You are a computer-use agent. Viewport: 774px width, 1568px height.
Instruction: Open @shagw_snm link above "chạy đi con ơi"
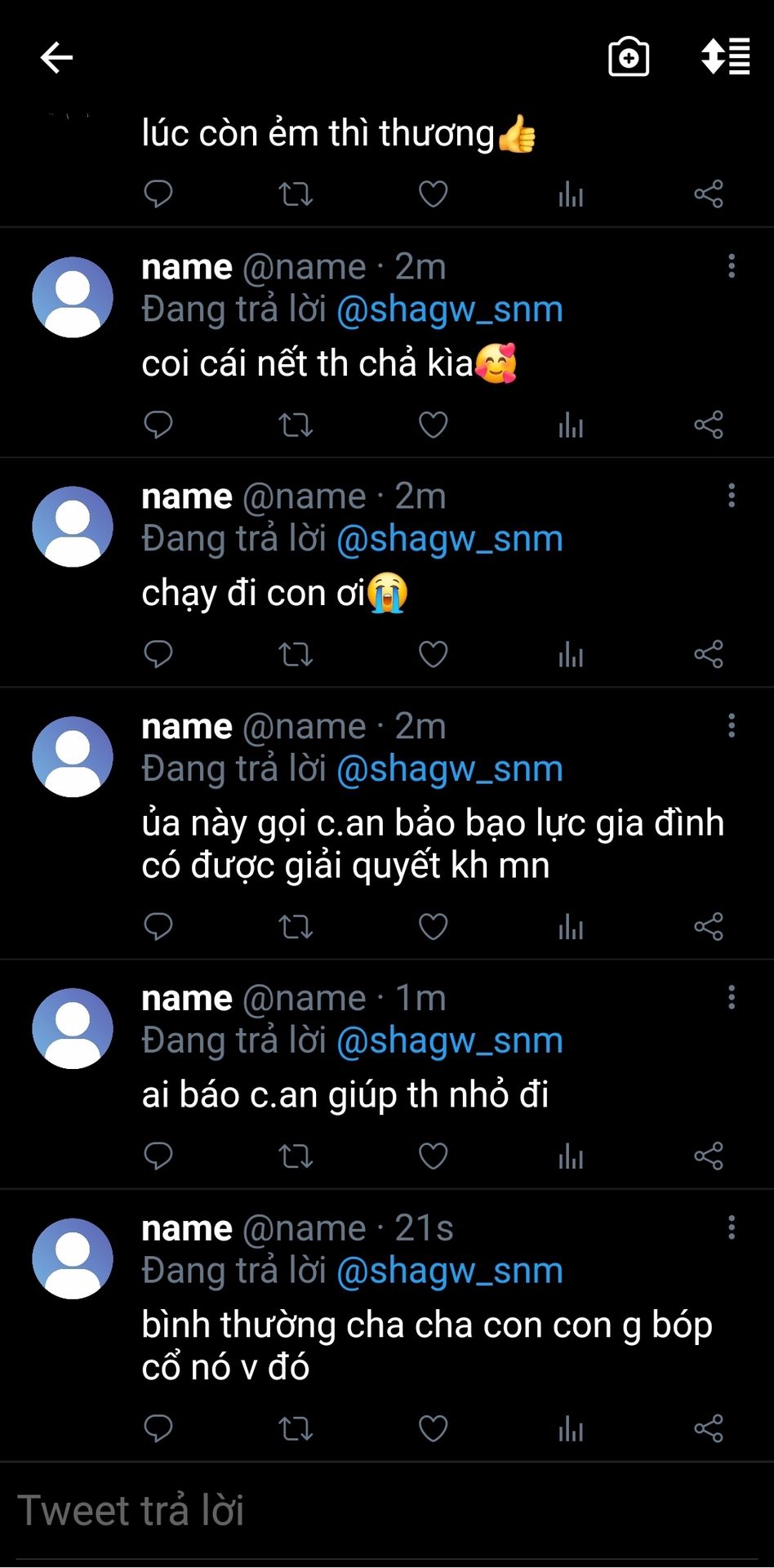click(x=450, y=539)
